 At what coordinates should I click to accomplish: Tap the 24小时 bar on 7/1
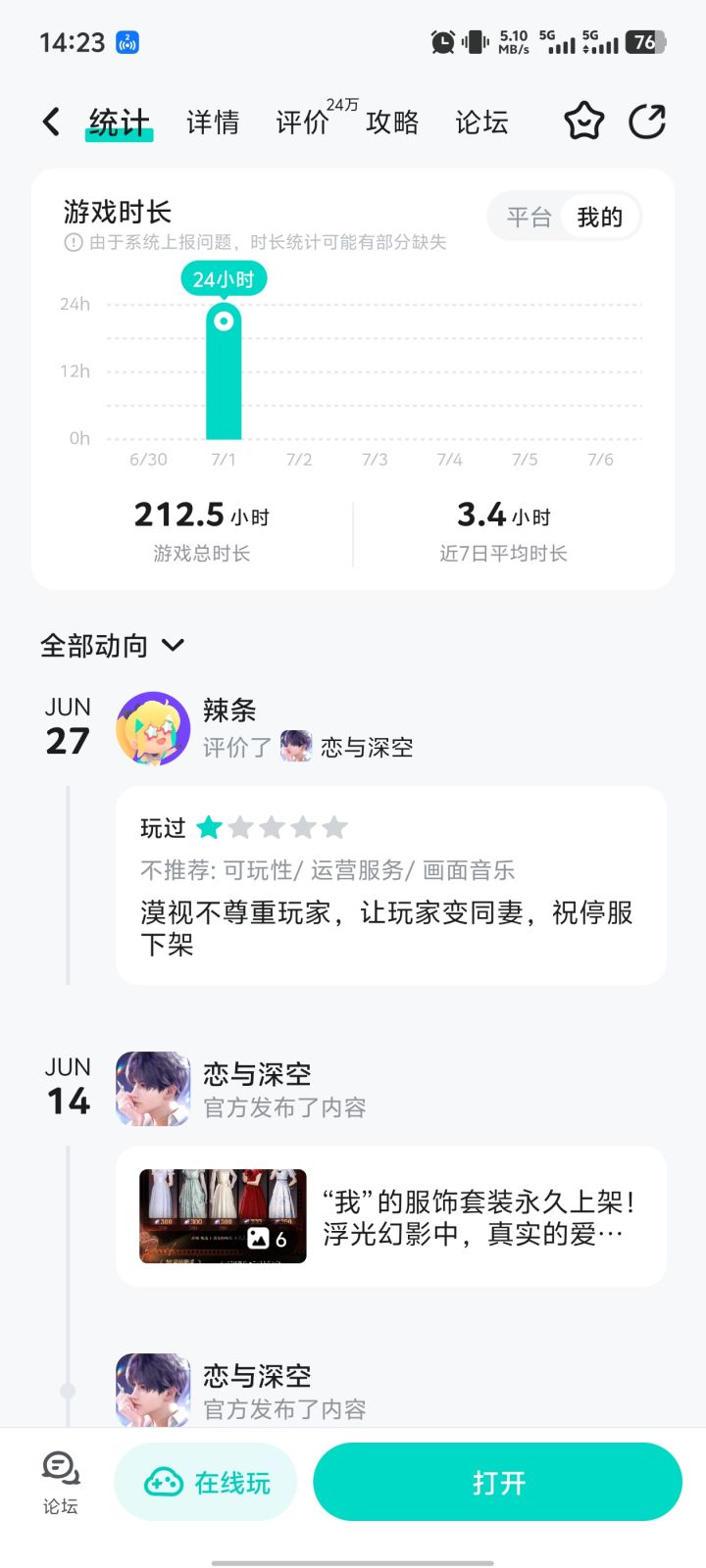pyautogui.click(x=224, y=371)
